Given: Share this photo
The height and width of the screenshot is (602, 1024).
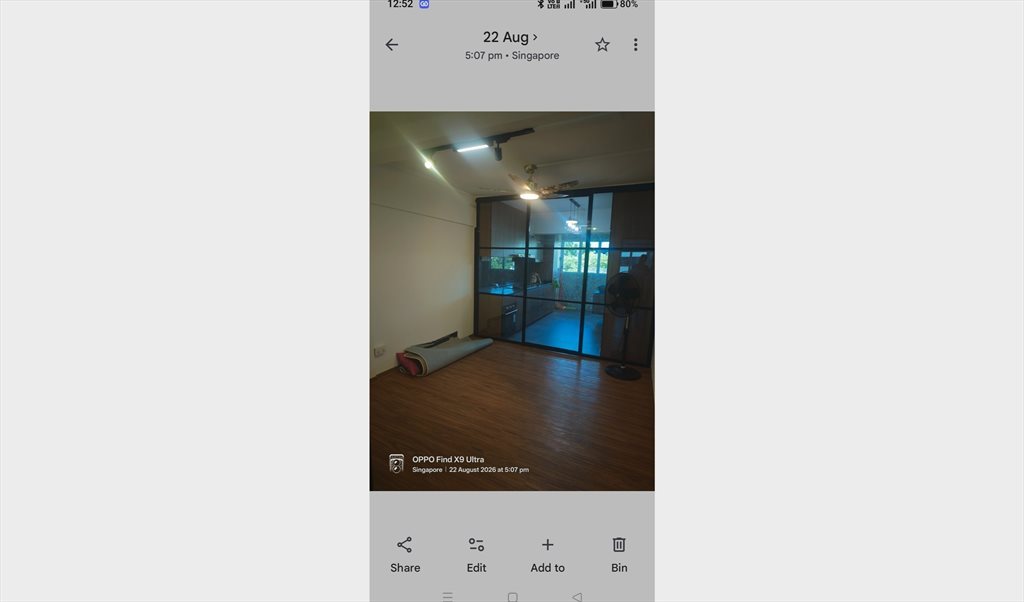Looking at the screenshot, I should [x=405, y=555].
